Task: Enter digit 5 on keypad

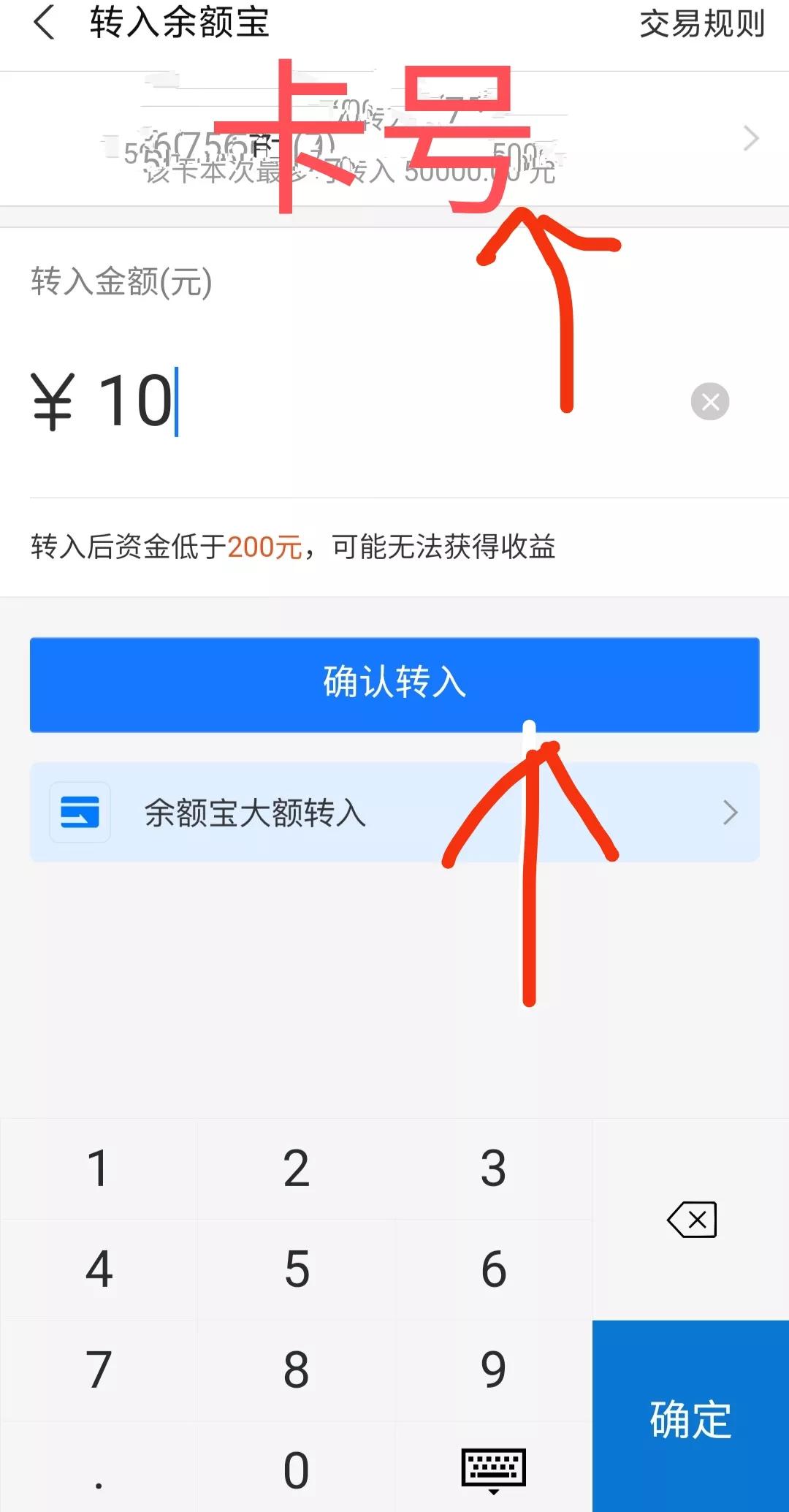Action: (x=296, y=1269)
